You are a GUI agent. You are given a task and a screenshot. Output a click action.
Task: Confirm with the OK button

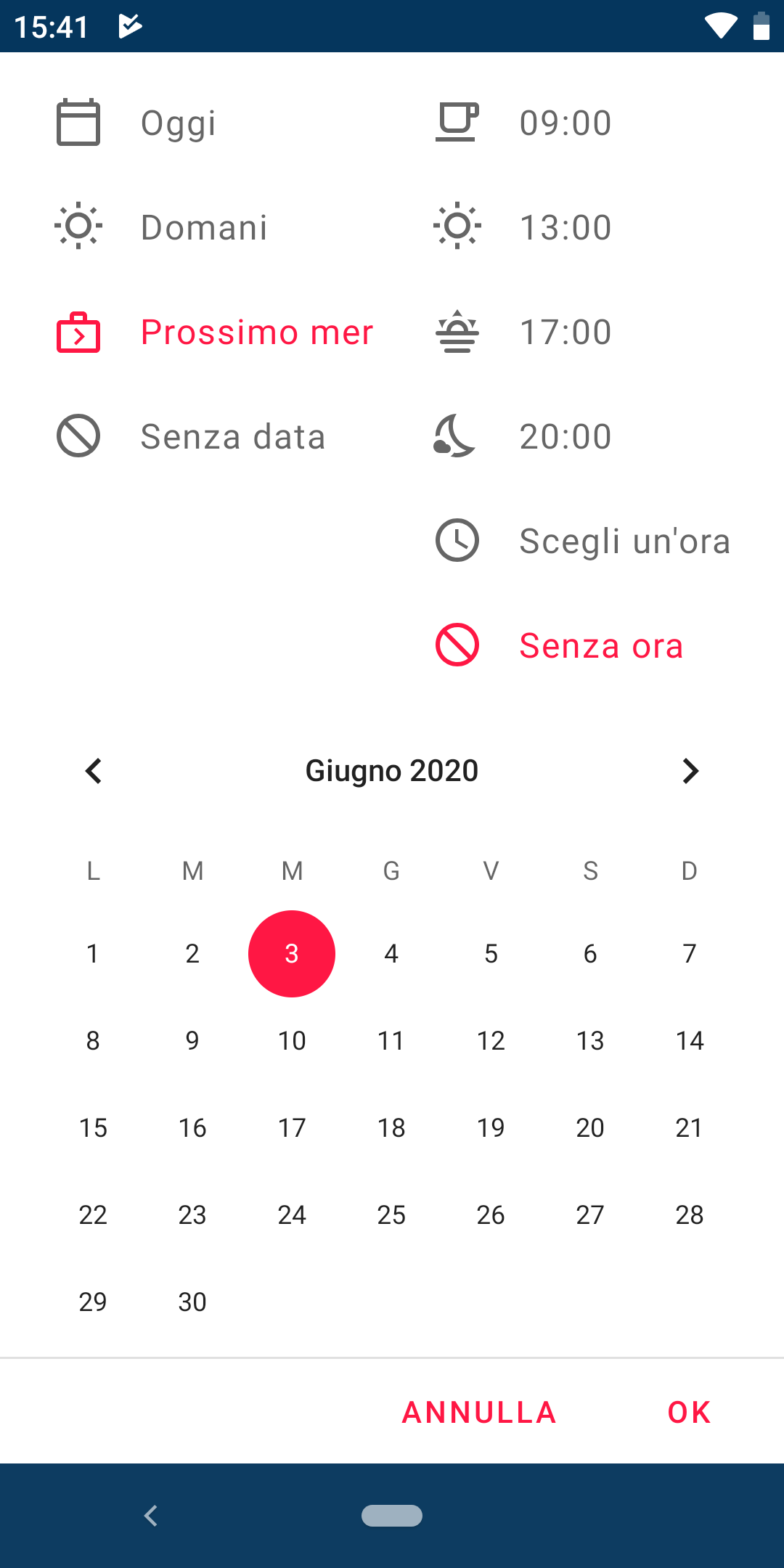pyautogui.click(x=689, y=1413)
